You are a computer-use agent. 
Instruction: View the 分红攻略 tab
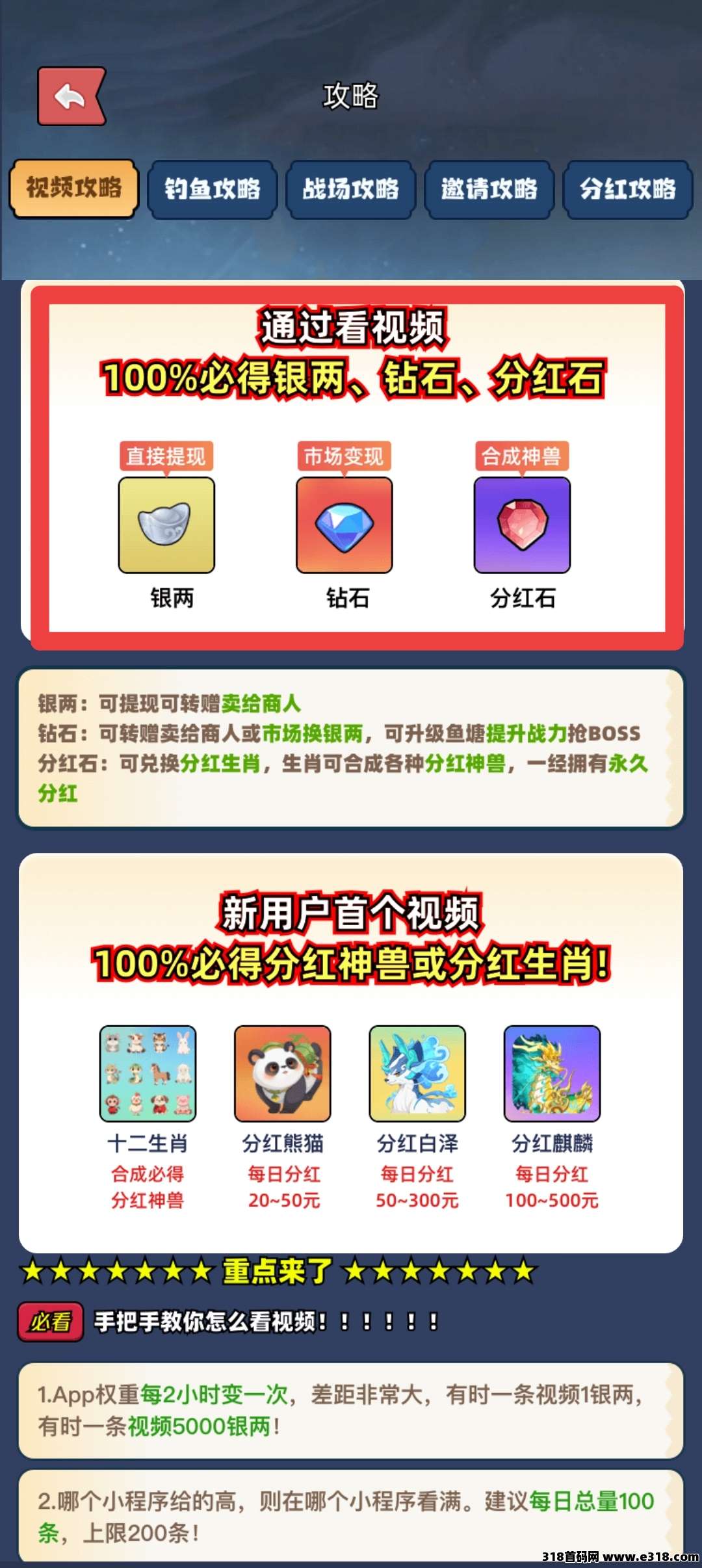(x=627, y=190)
